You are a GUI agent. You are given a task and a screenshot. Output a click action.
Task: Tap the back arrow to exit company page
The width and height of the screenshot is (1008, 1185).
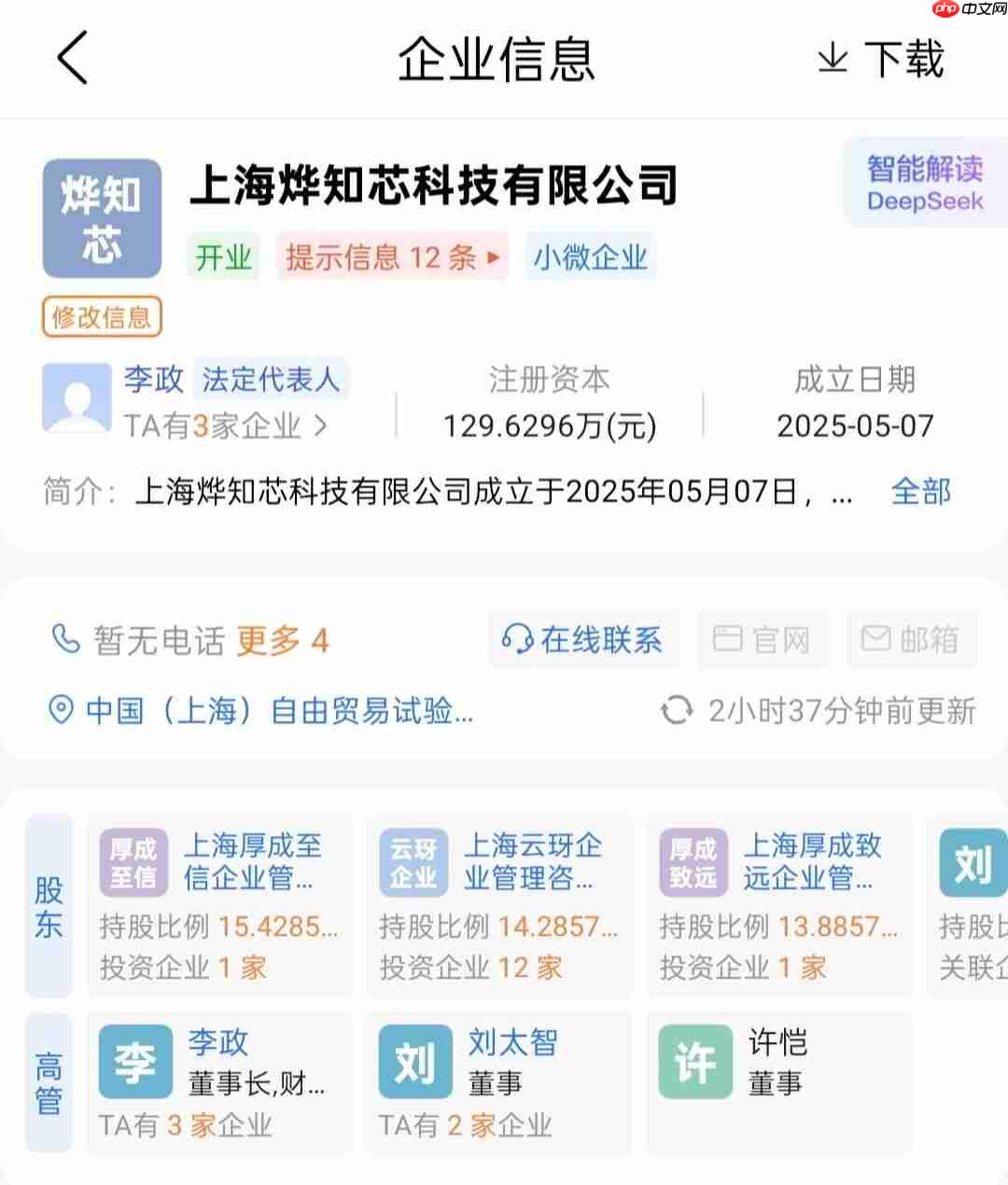click(x=70, y=59)
